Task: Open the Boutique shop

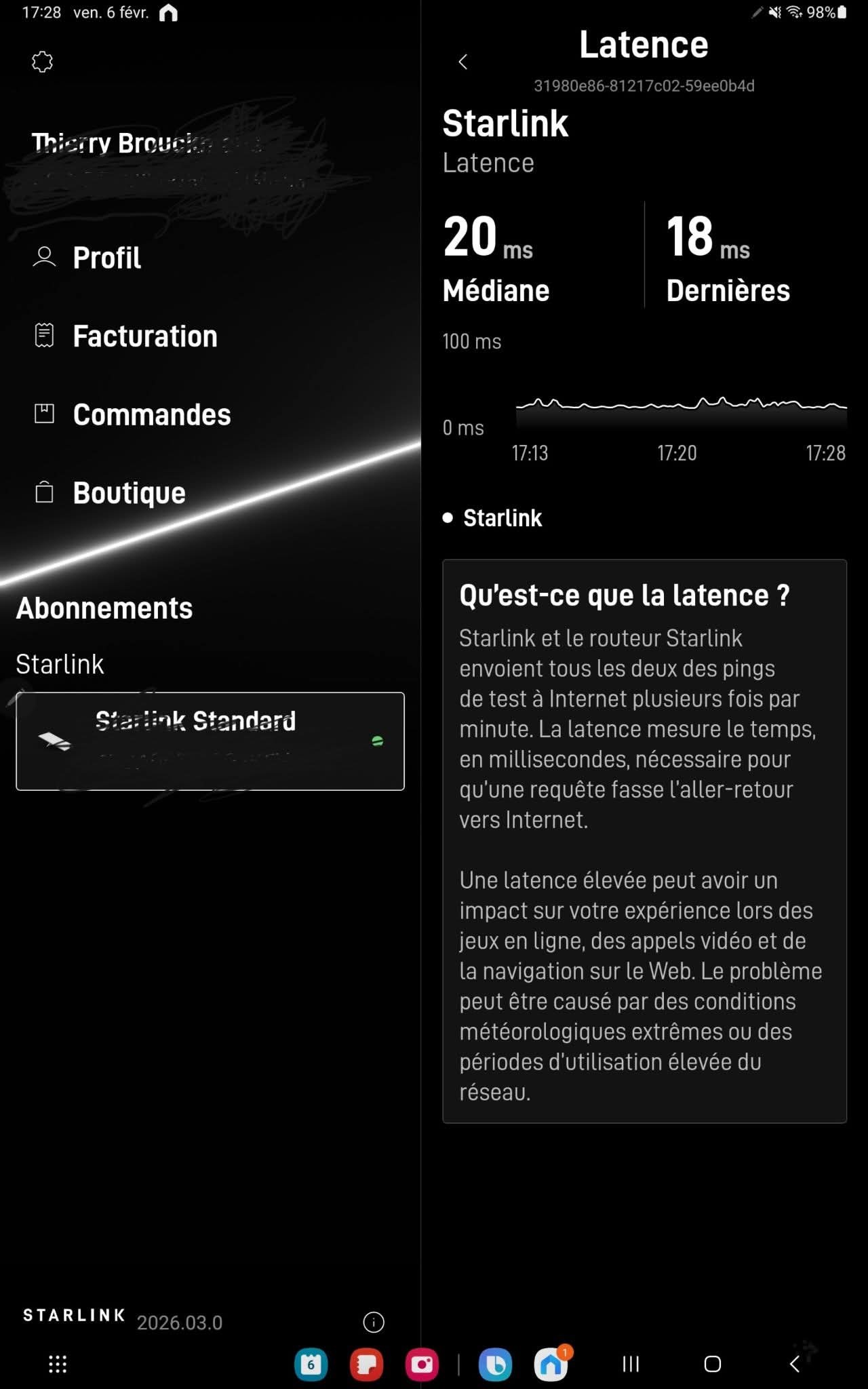Action: point(129,493)
